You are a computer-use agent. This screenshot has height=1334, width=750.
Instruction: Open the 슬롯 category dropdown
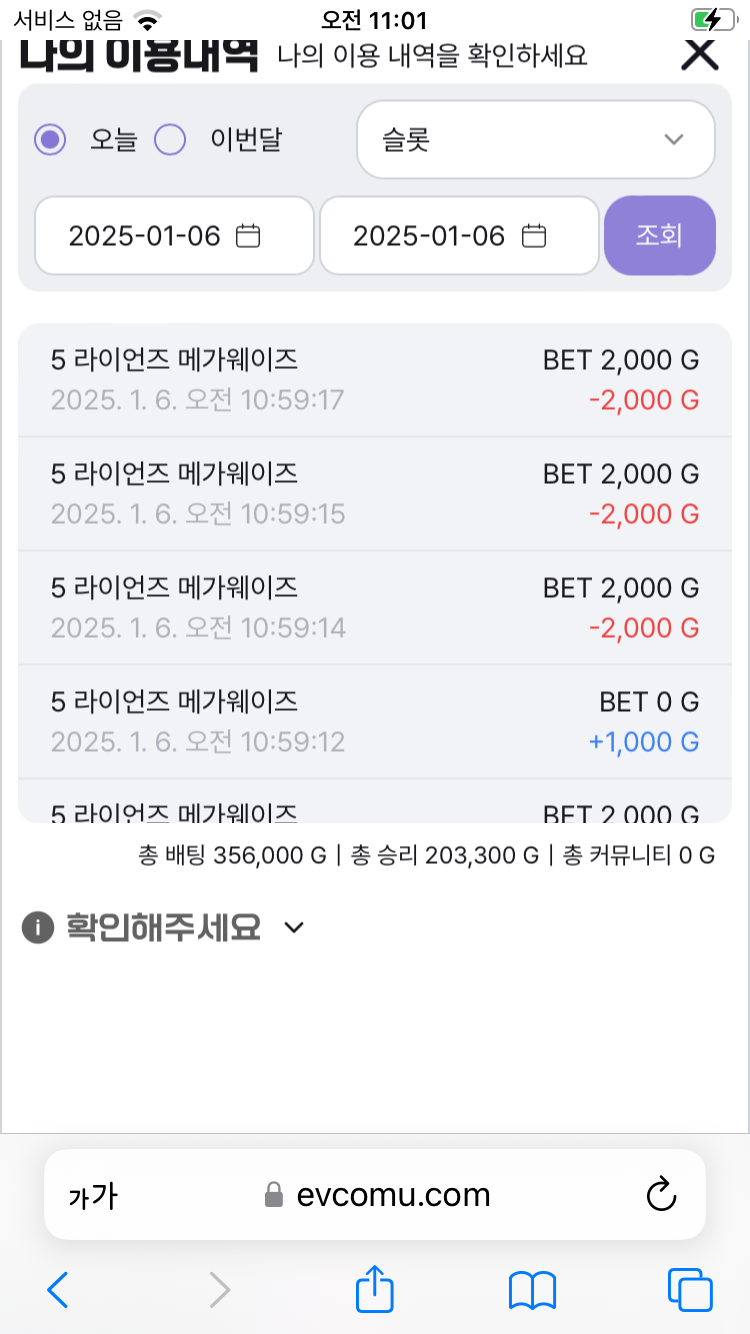[x=536, y=140]
